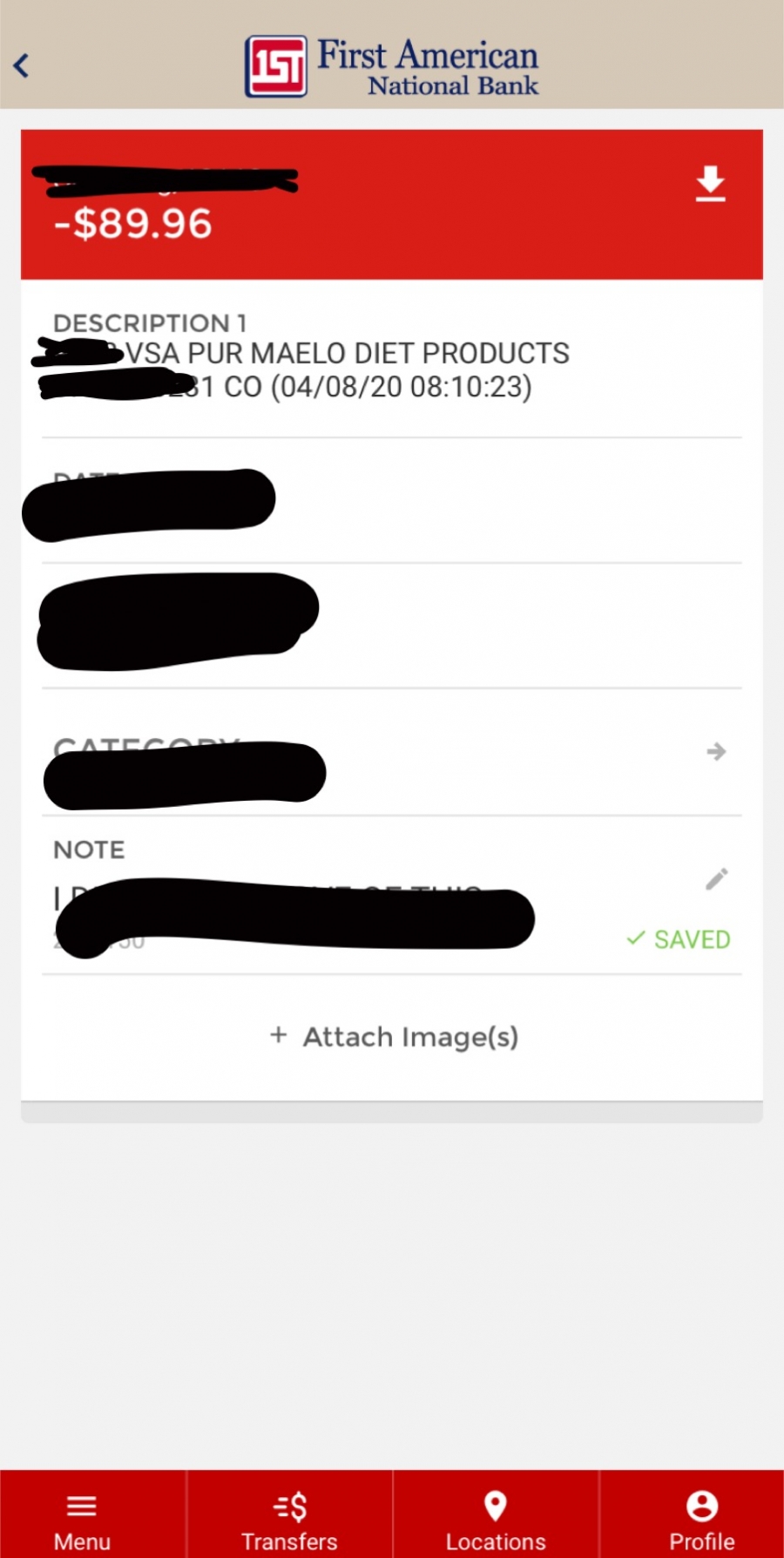Tap Attach Image(s)
The width and height of the screenshot is (784, 1558).
[x=394, y=1037]
